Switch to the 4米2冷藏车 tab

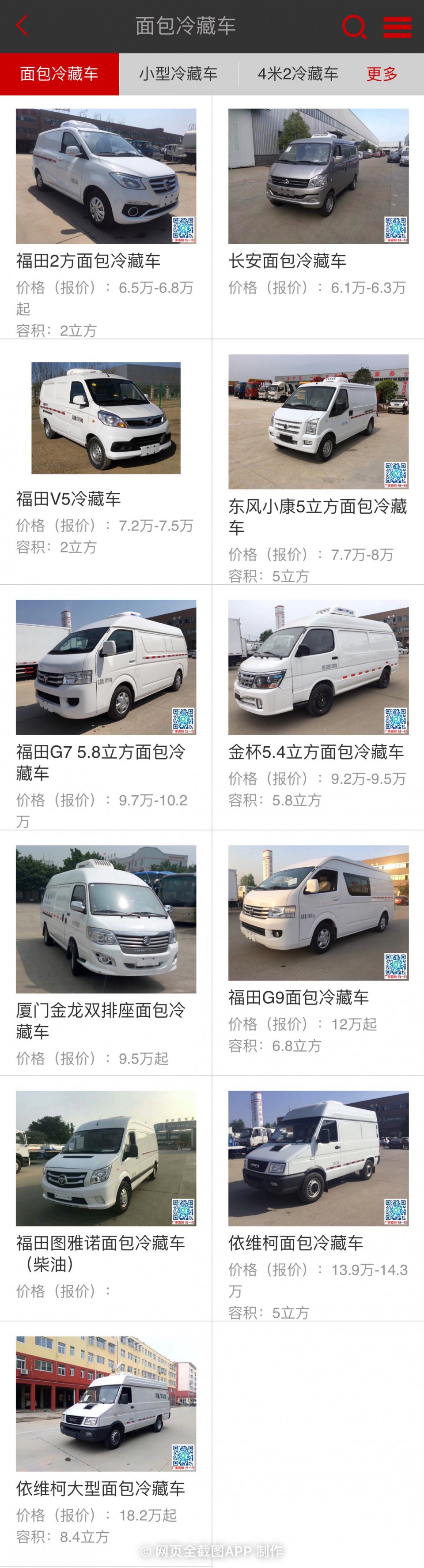tap(298, 74)
